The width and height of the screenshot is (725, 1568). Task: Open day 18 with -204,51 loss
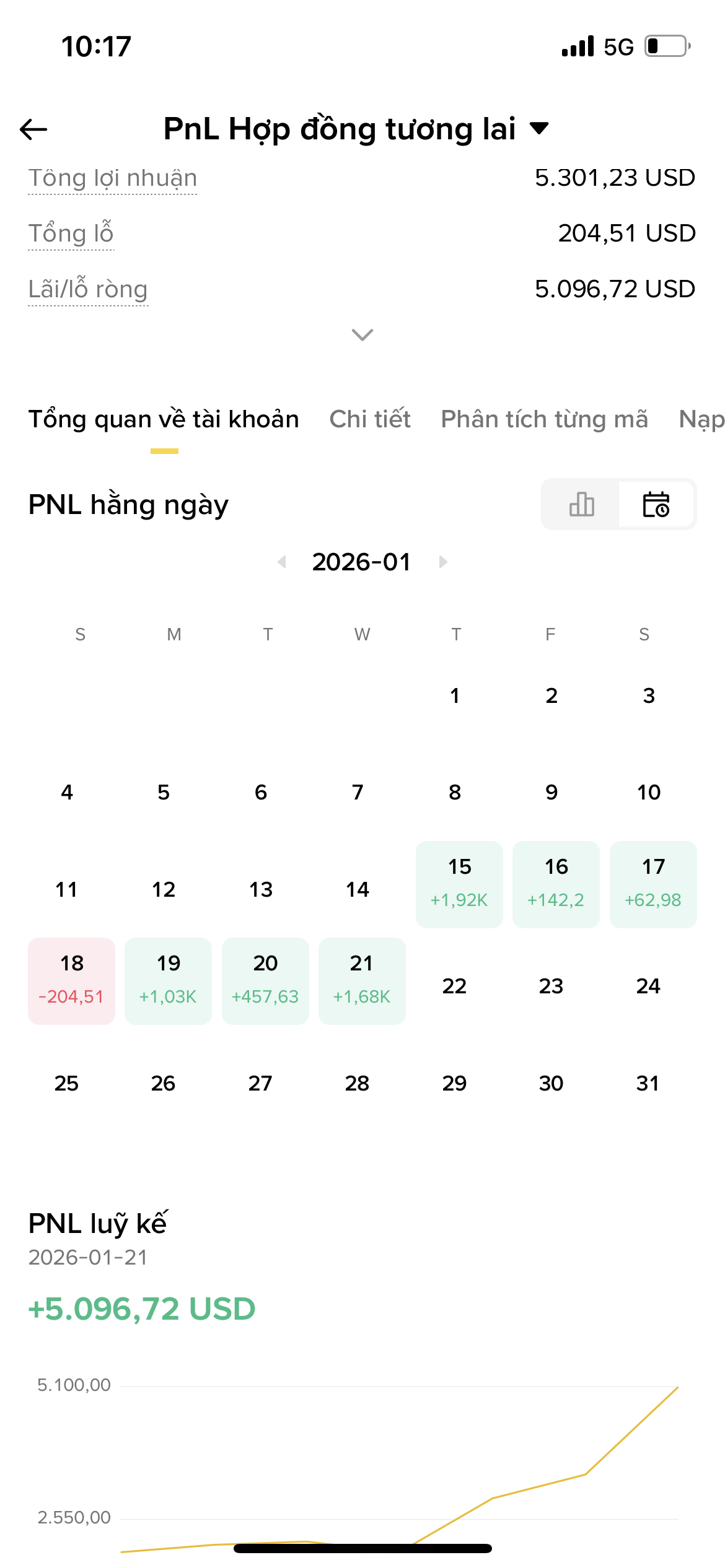pos(71,981)
